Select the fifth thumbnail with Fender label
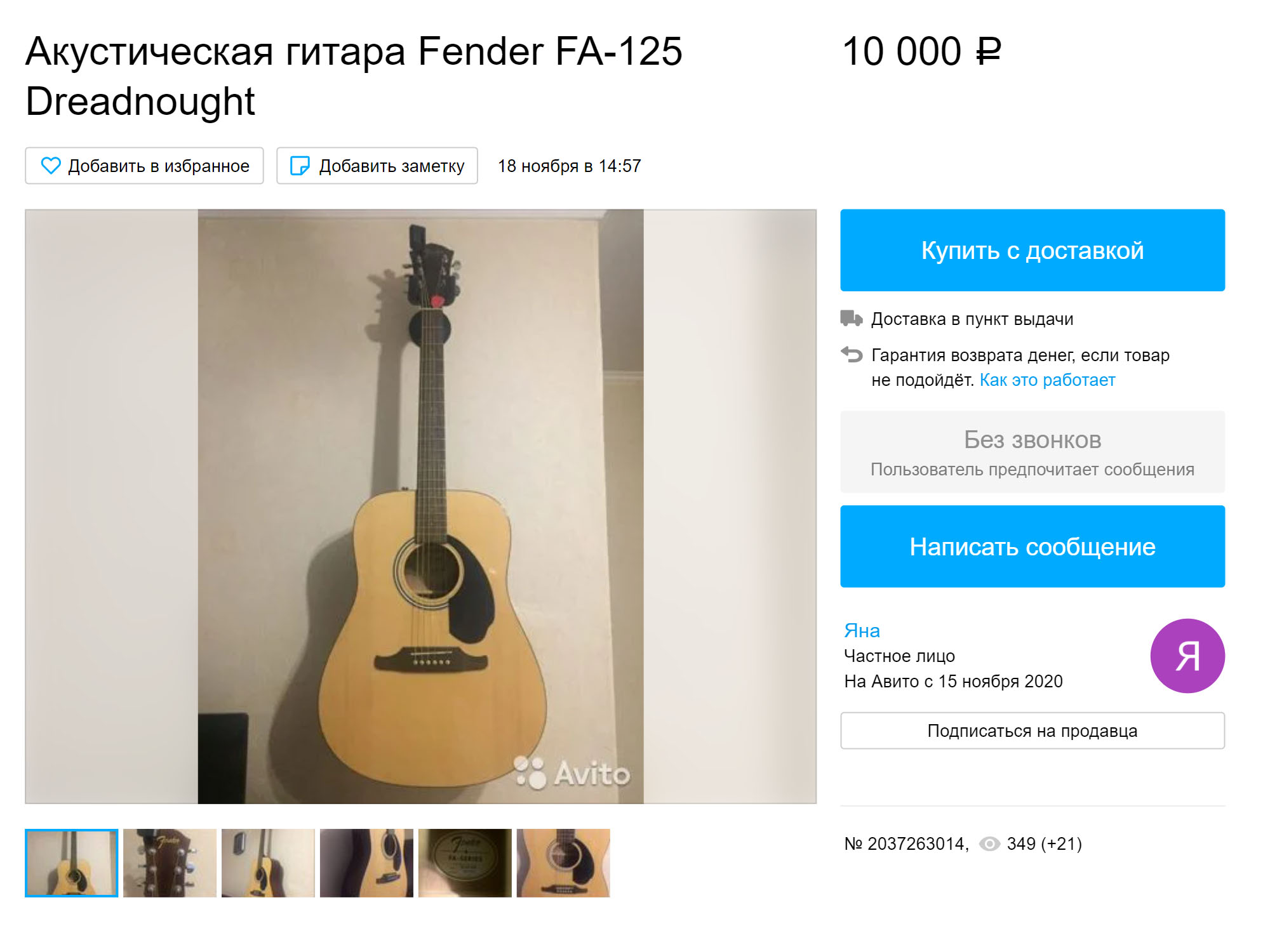 (x=465, y=863)
